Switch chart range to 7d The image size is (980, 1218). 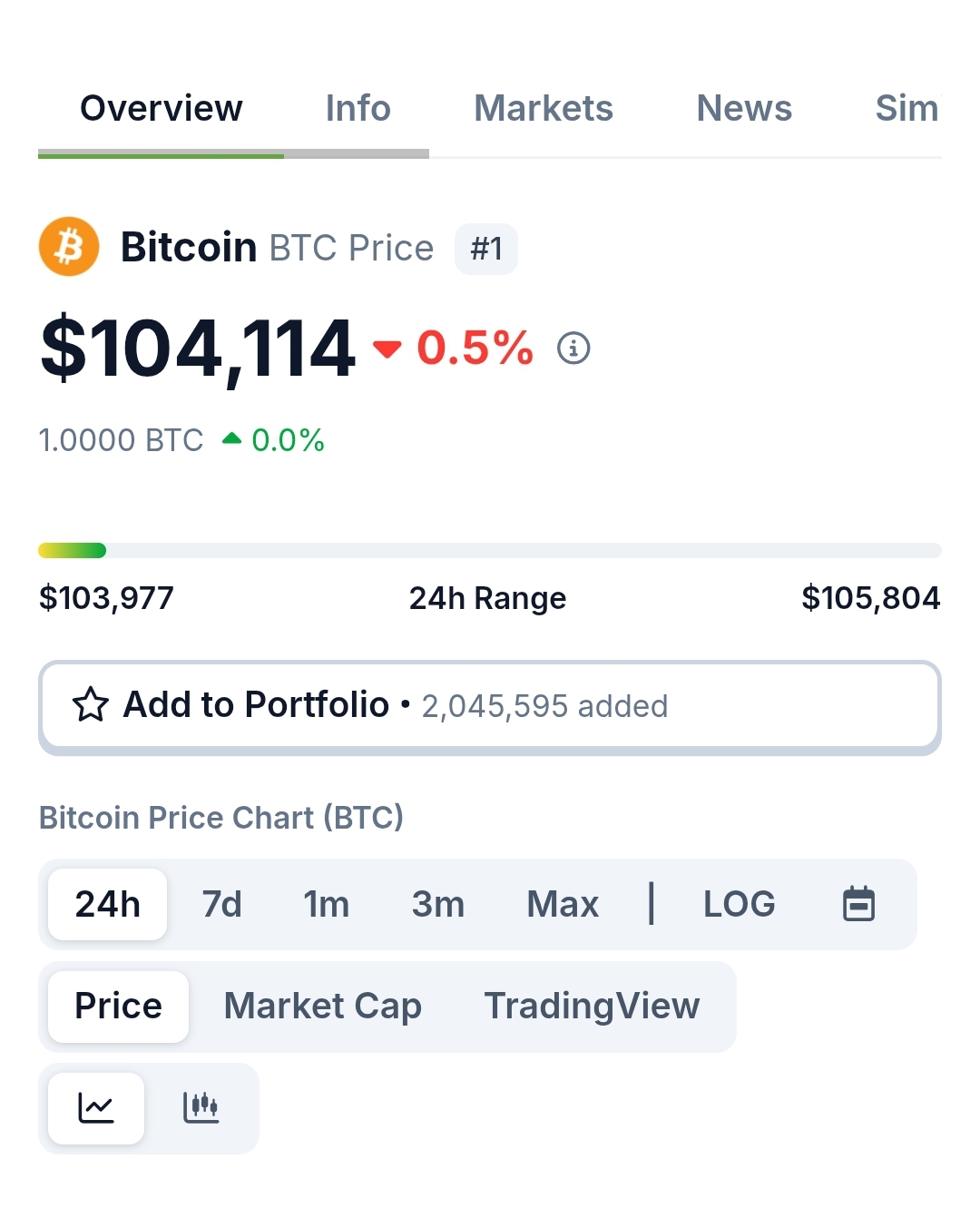click(221, 904)
